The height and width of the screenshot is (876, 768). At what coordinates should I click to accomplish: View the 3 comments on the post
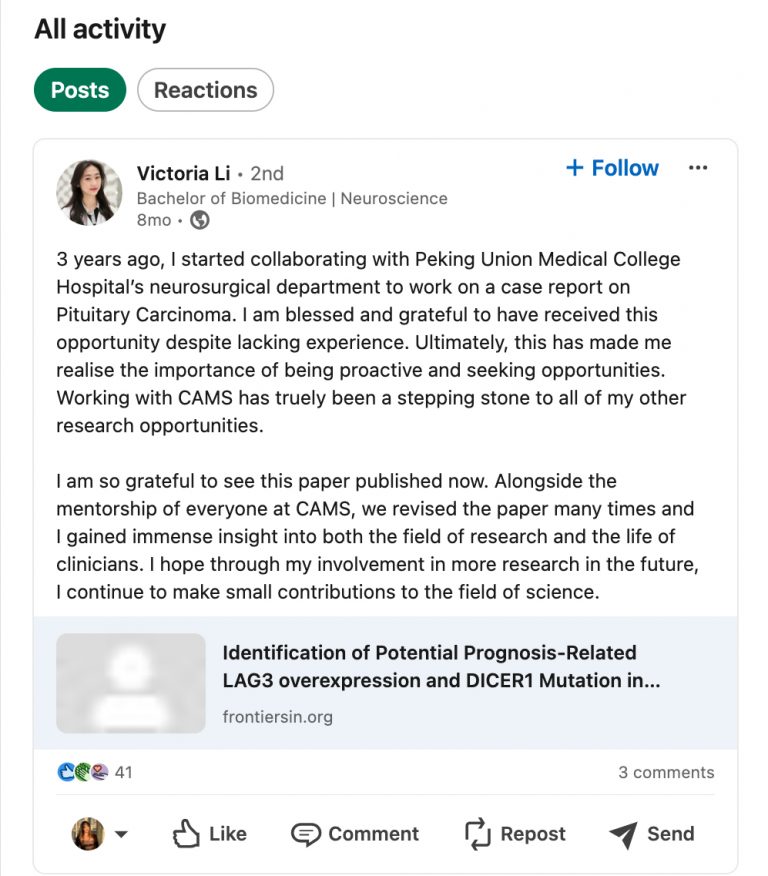point(665,771)
